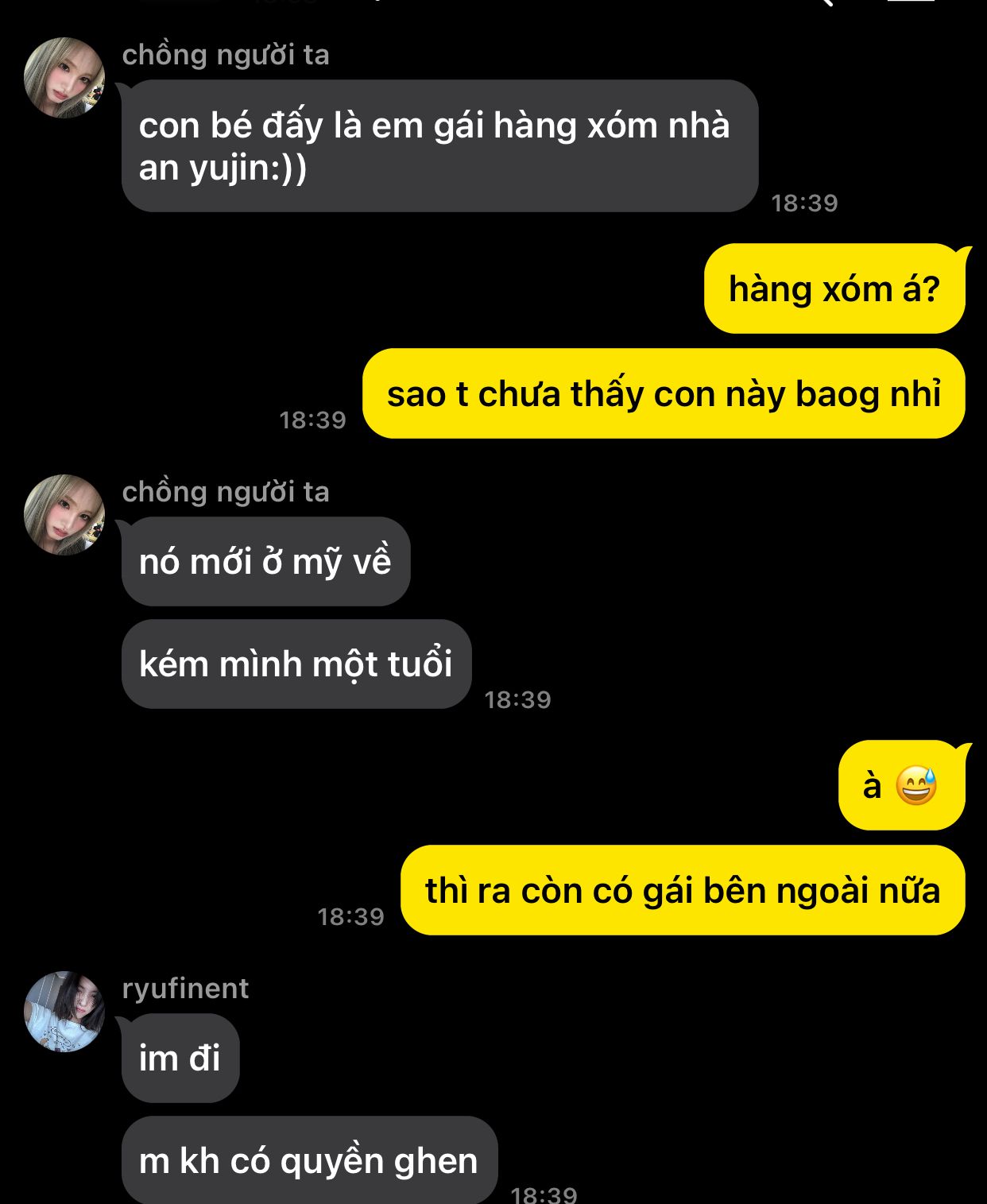The image size is (987, 1204).
Task: Tap chồng người ta's avatar beside 'con bé đấy' message
Action: tap(64, 77)
